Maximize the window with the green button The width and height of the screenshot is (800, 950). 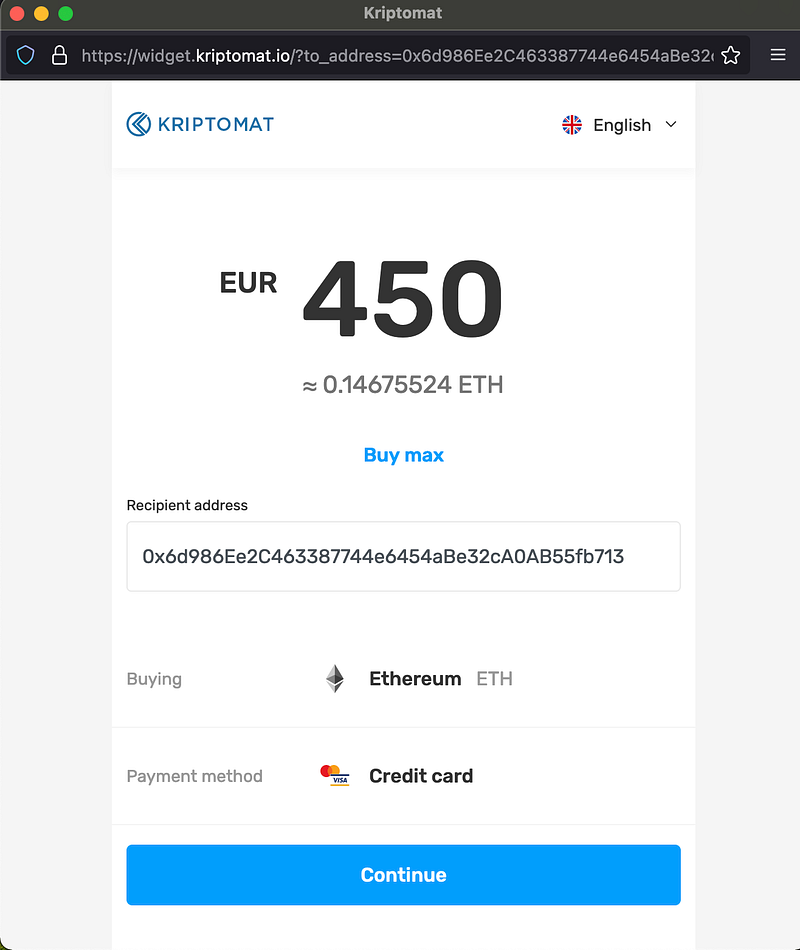[x=65, y=14]
